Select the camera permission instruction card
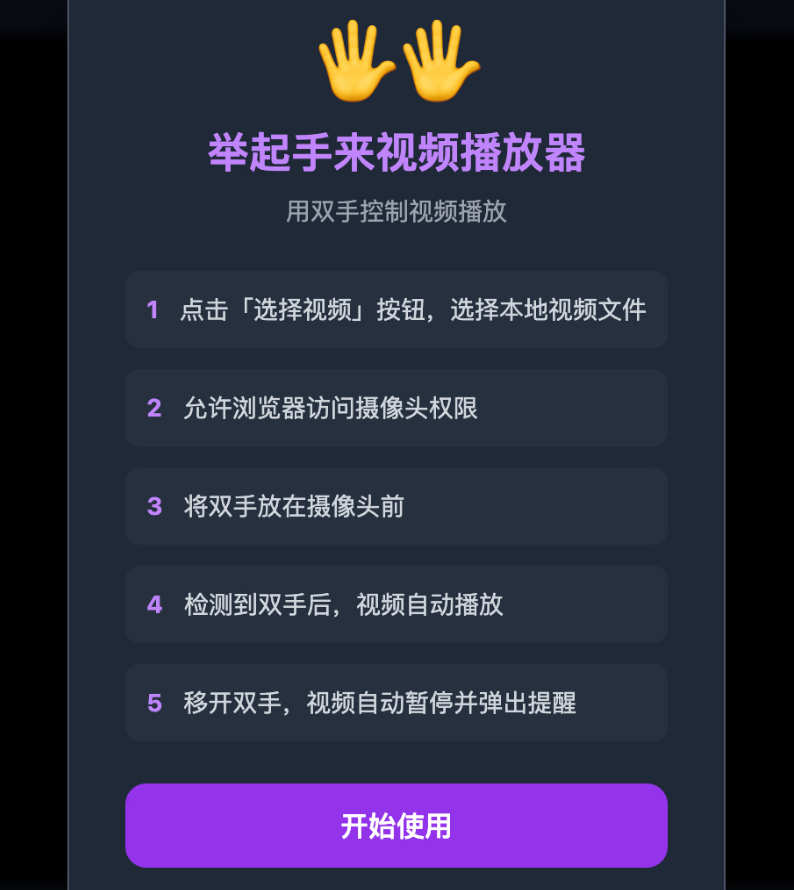The width and height of the screenshot is (794, 890). pyautogui.click(x=397, y=408)
